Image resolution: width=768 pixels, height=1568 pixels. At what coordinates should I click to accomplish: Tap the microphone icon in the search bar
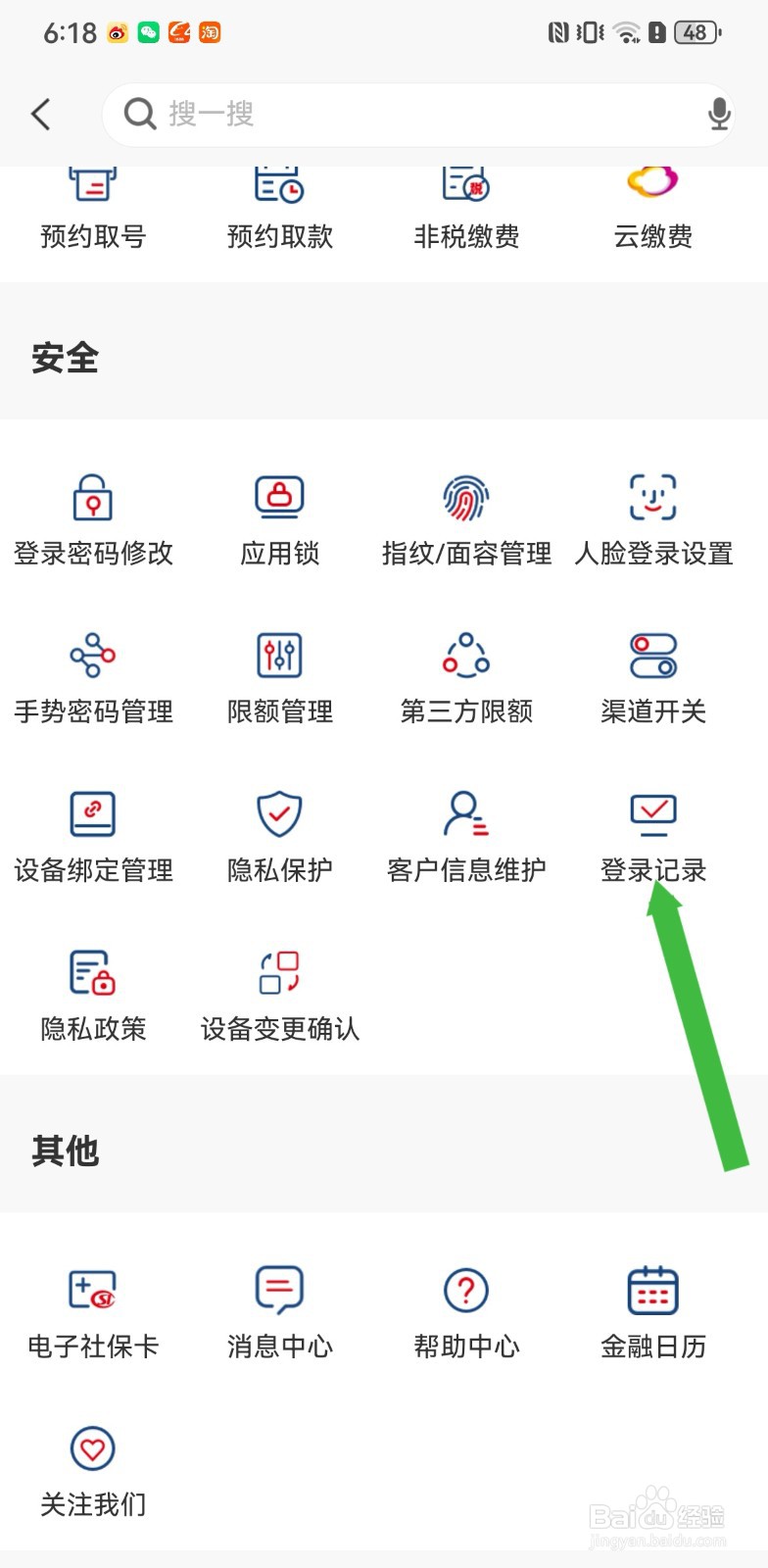pos(719,114)
